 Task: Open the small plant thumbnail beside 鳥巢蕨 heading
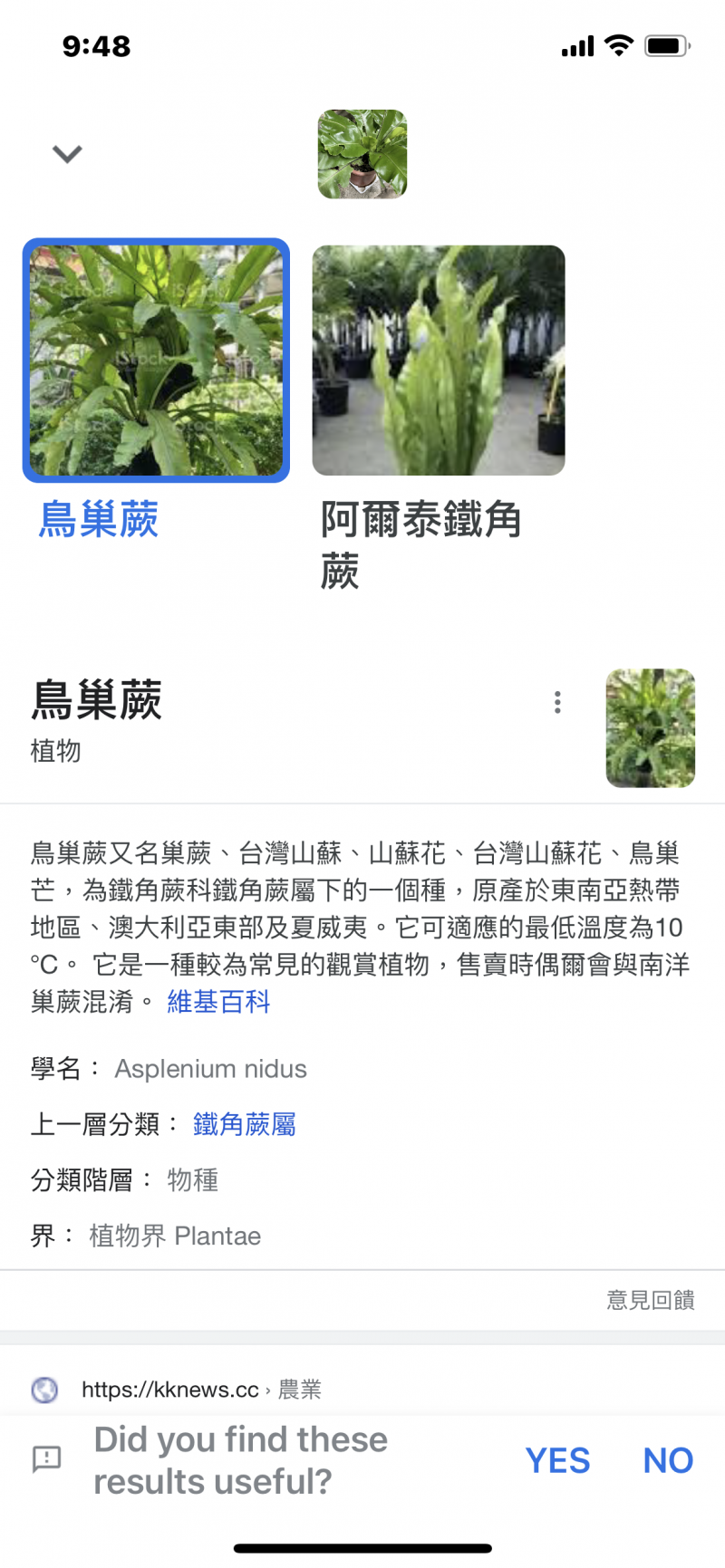tap(651, 727)
